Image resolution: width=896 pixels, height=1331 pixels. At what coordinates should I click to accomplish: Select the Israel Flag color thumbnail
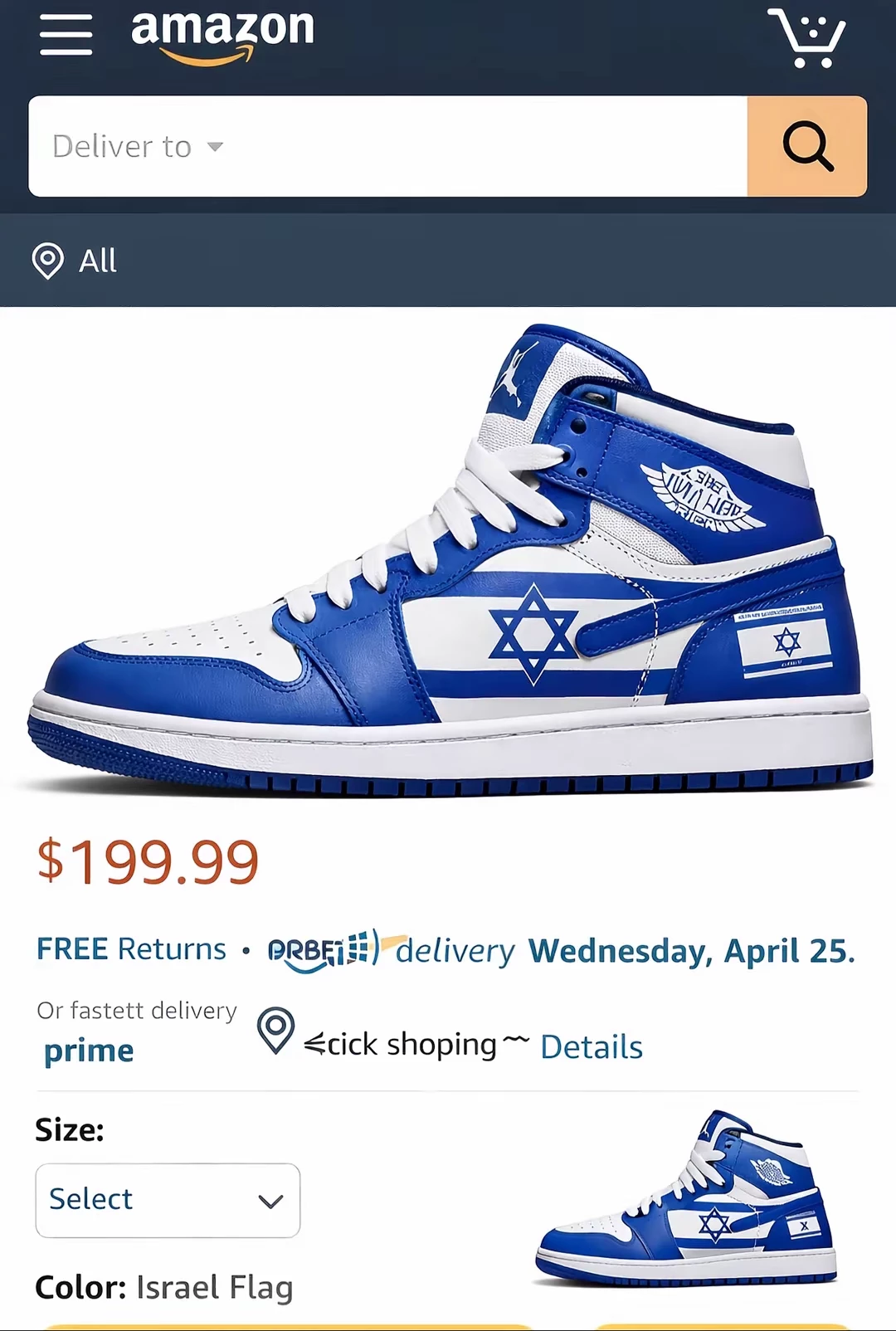click(x=686, y=1198)
